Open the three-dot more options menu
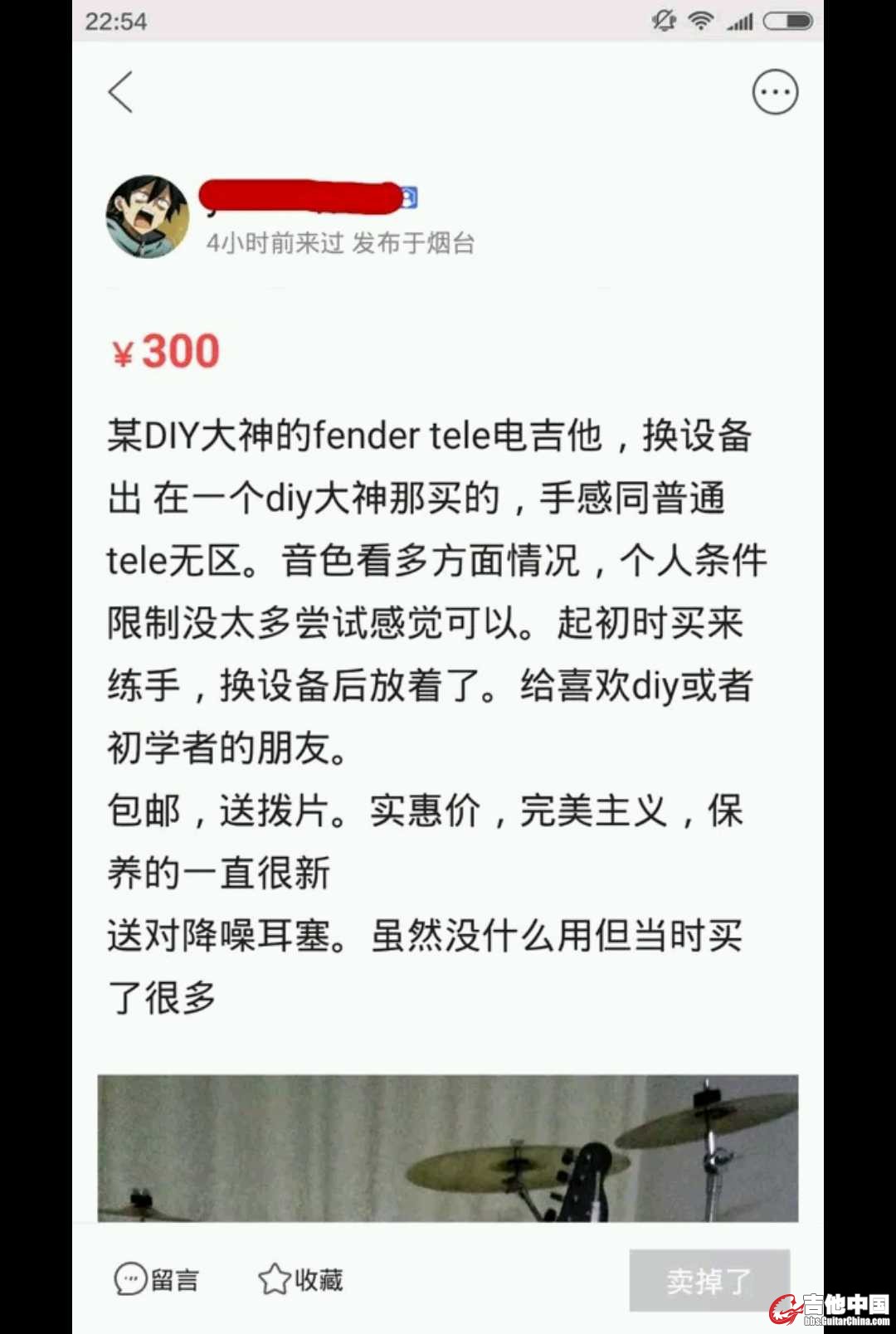896x1334 pixels. (x=775, y=92)
